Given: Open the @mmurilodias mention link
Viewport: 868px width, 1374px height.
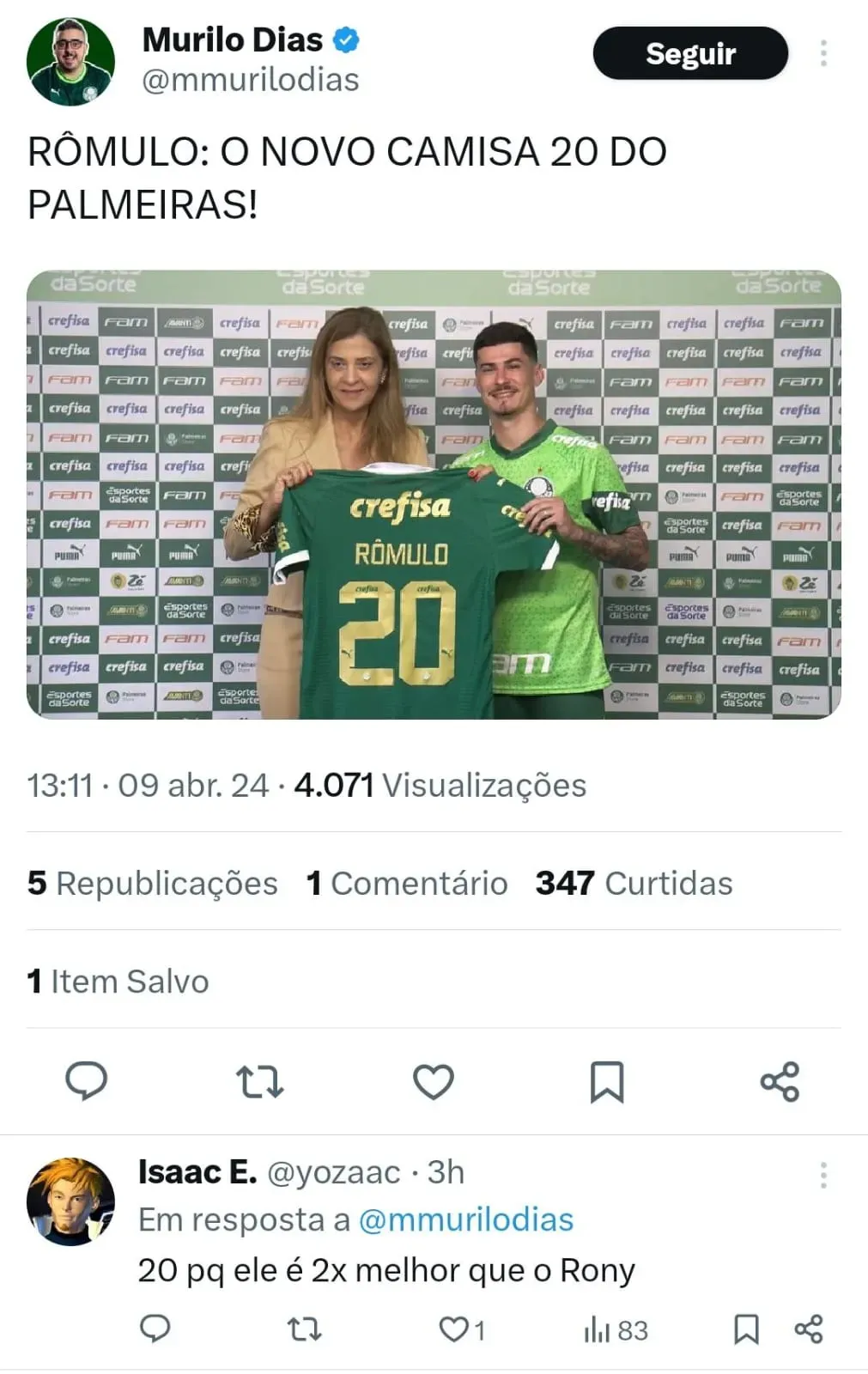Looking at the screenshot, I should pyautogui.click(x=465, y=1219).
